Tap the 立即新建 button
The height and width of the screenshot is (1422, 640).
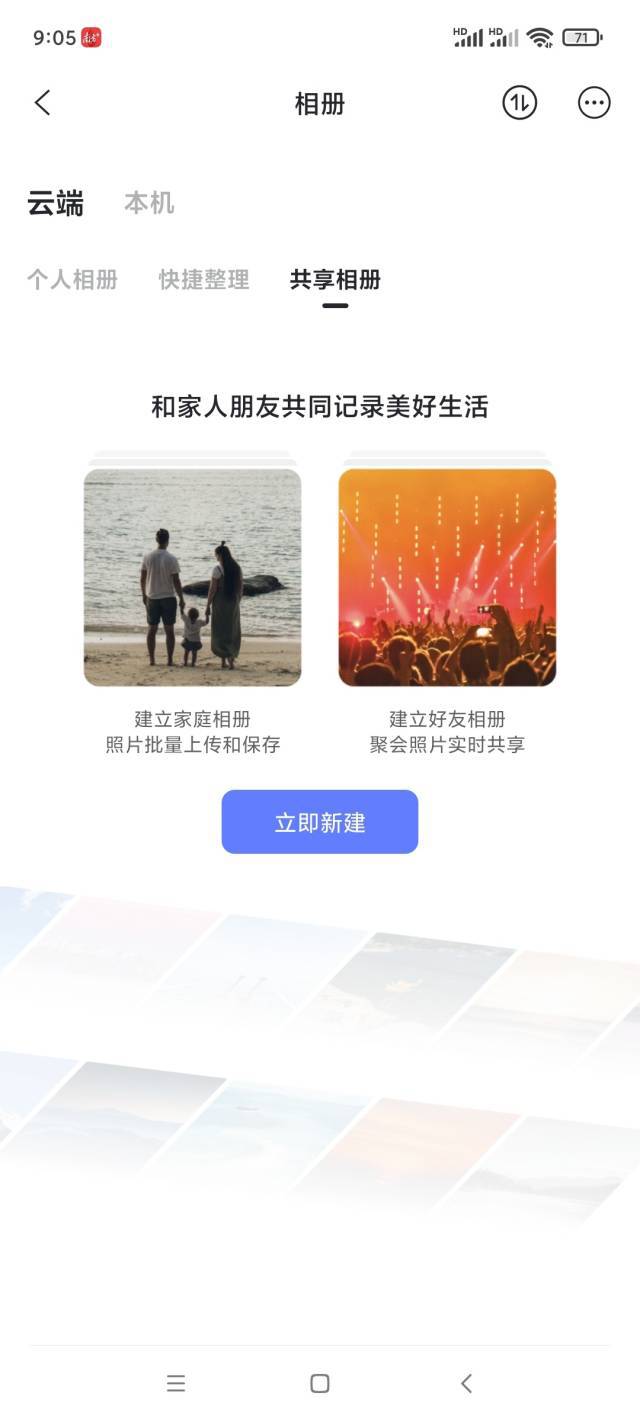[x=320, y=822]
